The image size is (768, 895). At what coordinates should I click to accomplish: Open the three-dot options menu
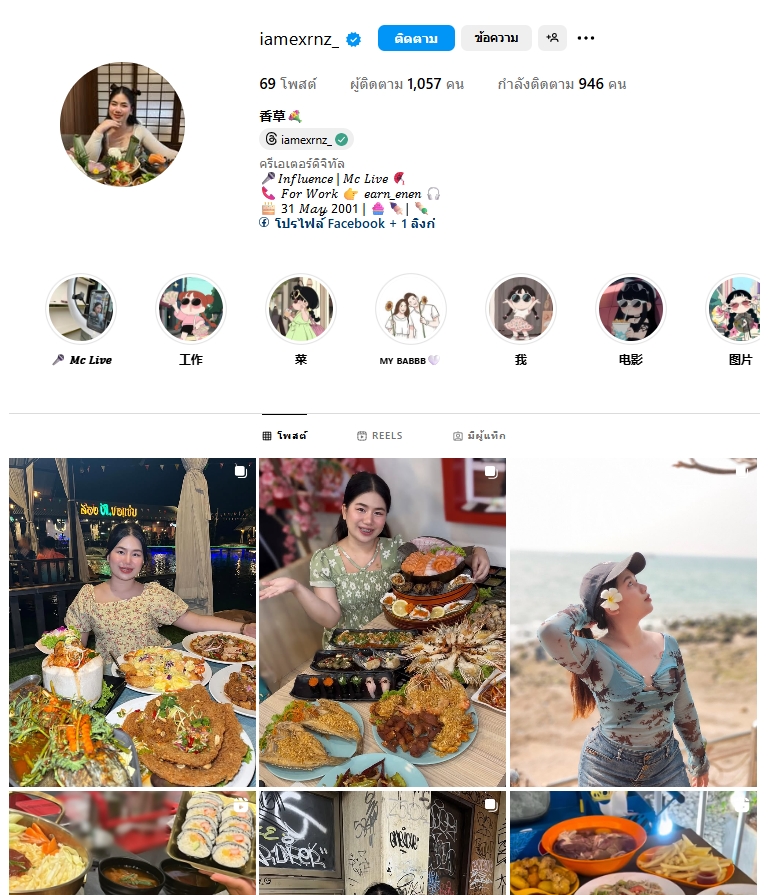click(x=586, y=39)
